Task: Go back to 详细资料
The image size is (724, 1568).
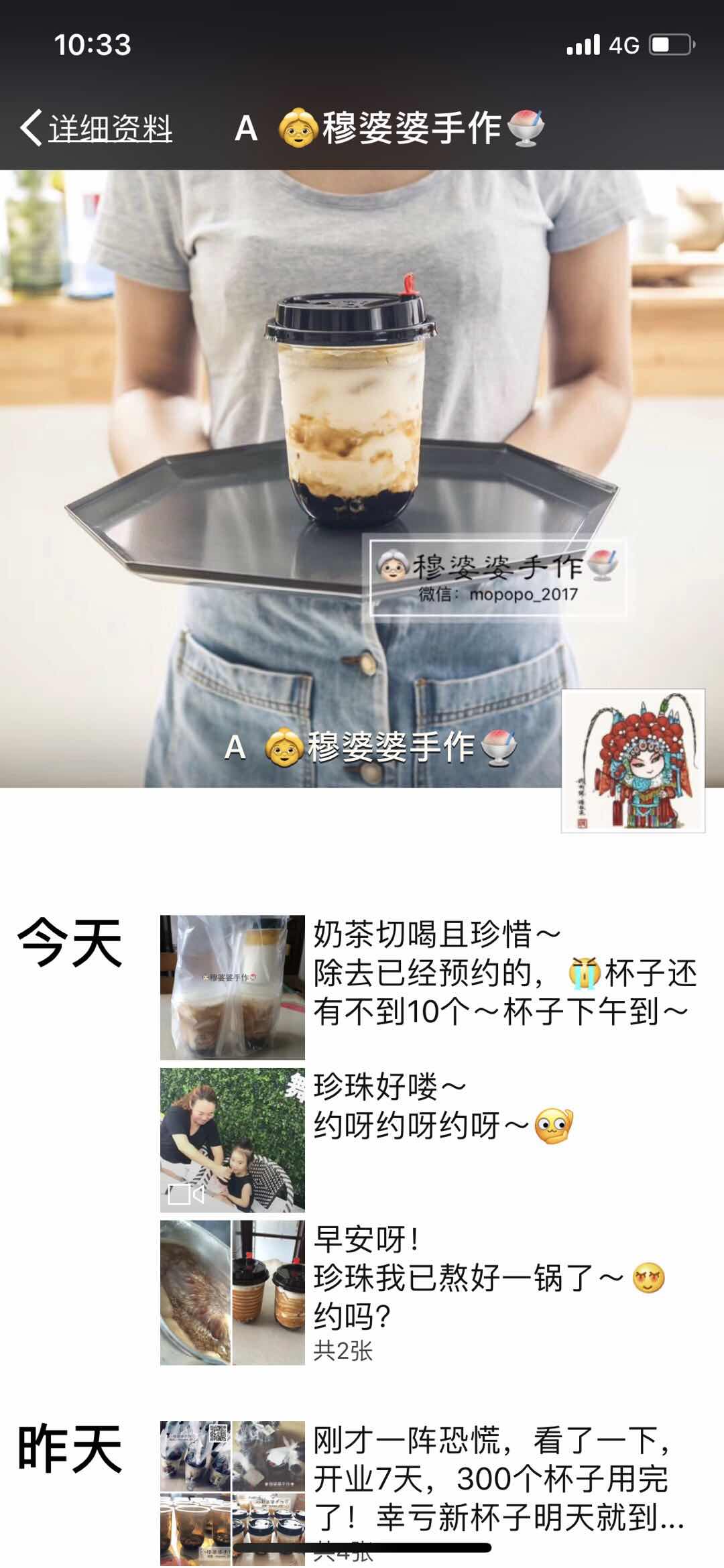Action: point(97,127)
